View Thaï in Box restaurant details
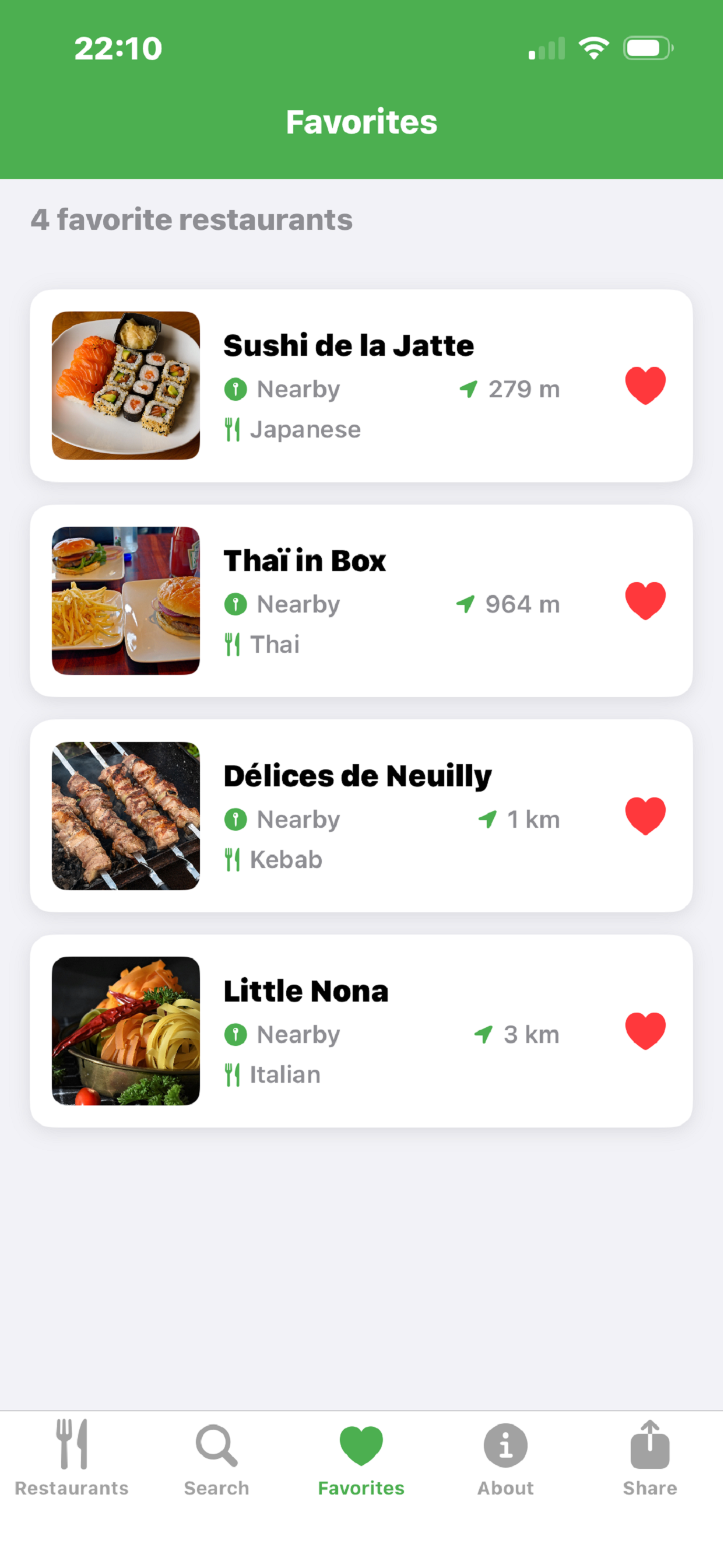The image size is (724, 1568). 362,601
